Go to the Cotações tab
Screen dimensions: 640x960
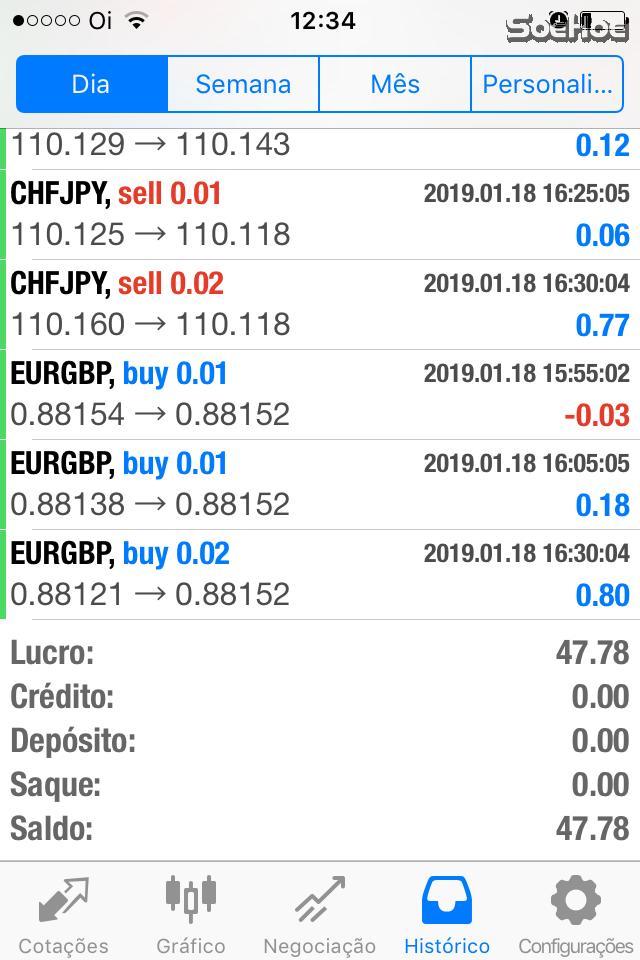click(x=64, y=915)
